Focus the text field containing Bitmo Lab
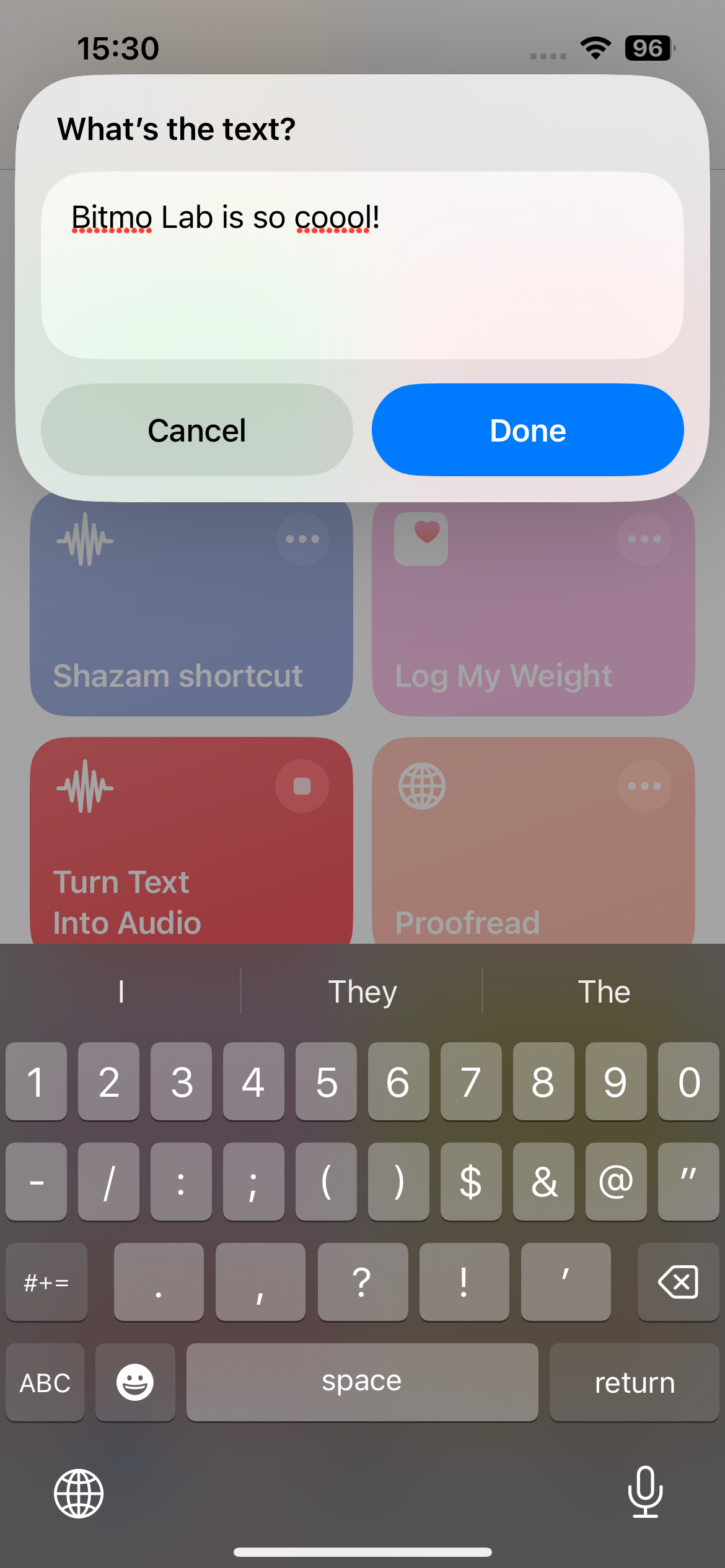The height and width of the screenshot is (1568, 725). click(362, 265)
